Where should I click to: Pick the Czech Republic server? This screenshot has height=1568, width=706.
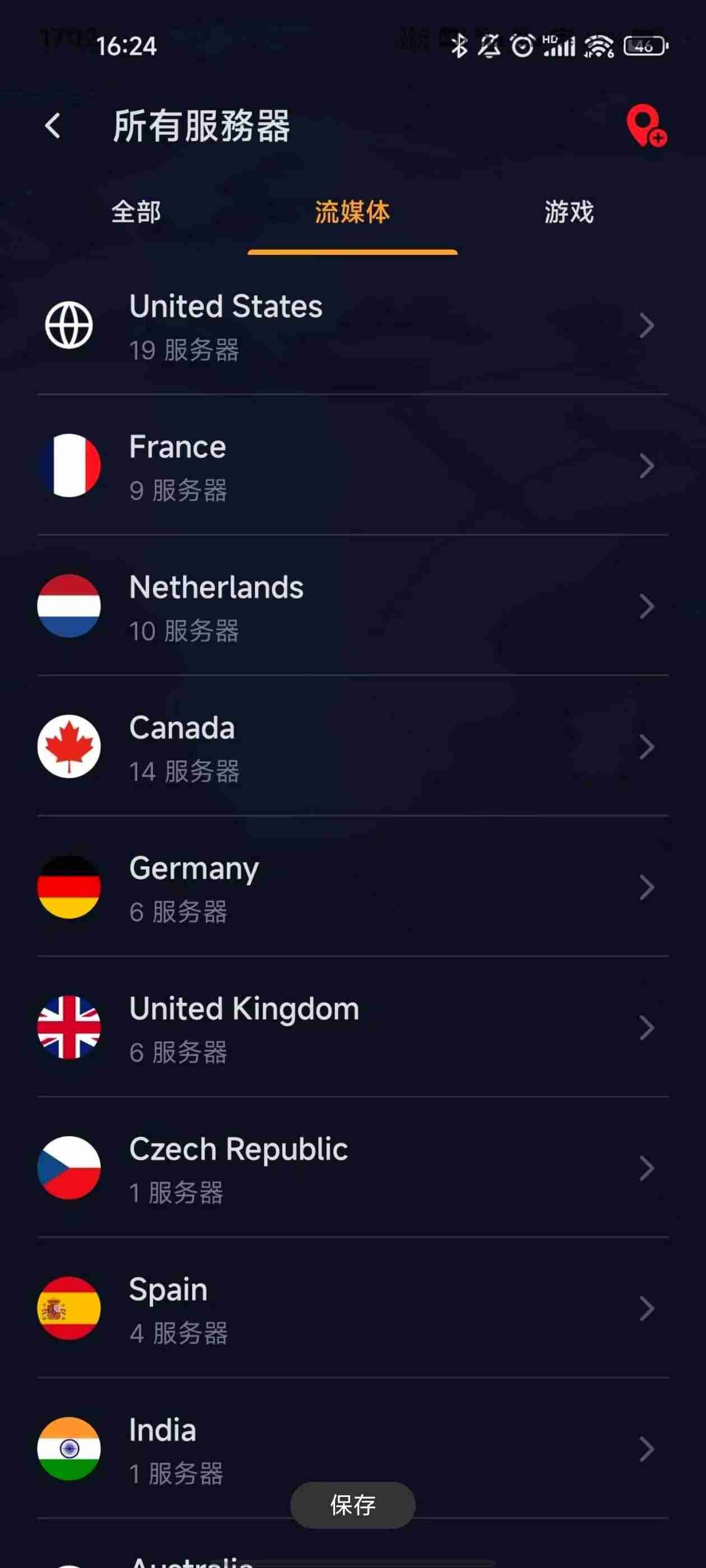(x=352, y=1169)
